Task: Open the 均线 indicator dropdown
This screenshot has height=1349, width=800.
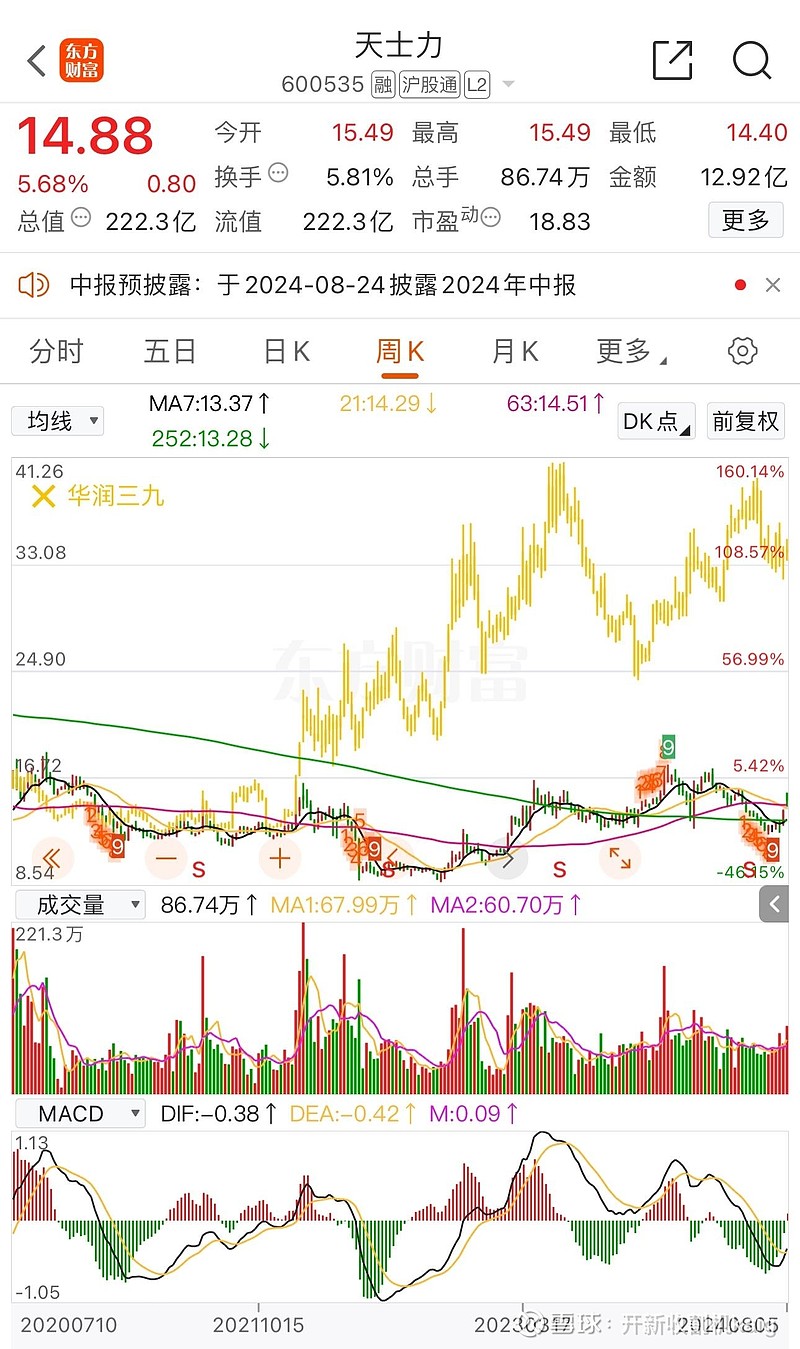Action: coord(58,421)
